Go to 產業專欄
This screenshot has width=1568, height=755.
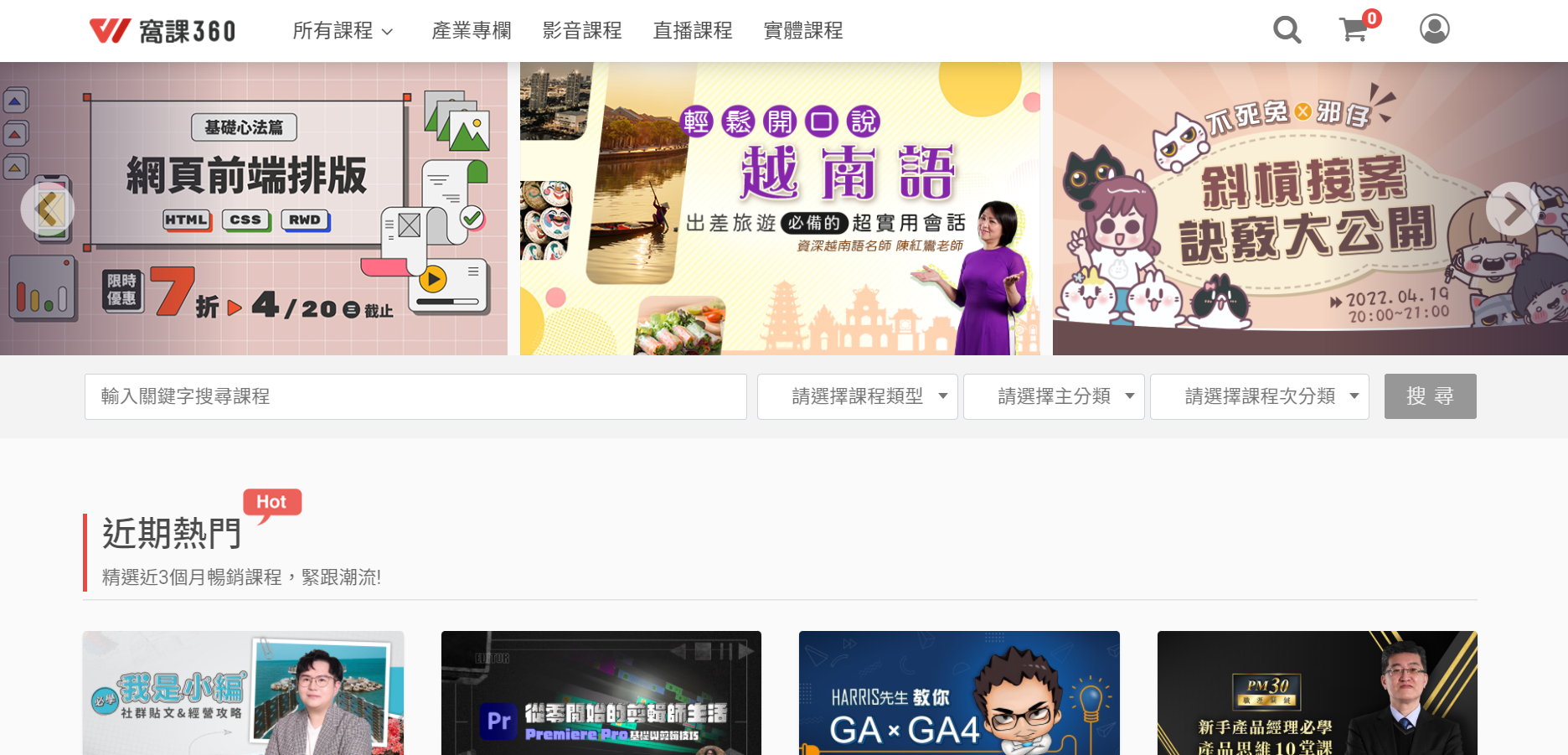471,31
